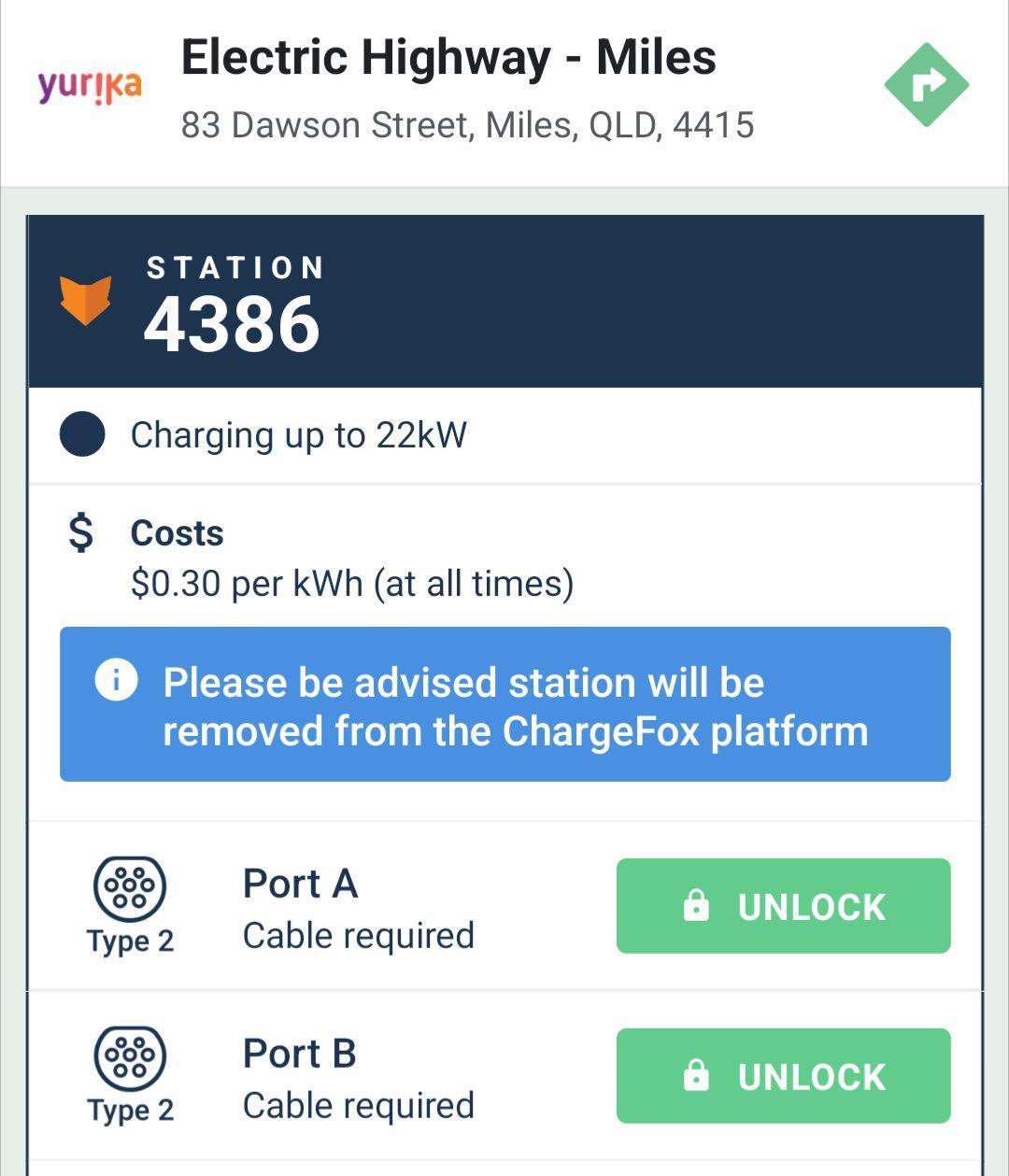
Task: Click the Costs heading
Action: click(x=177, y=533)
